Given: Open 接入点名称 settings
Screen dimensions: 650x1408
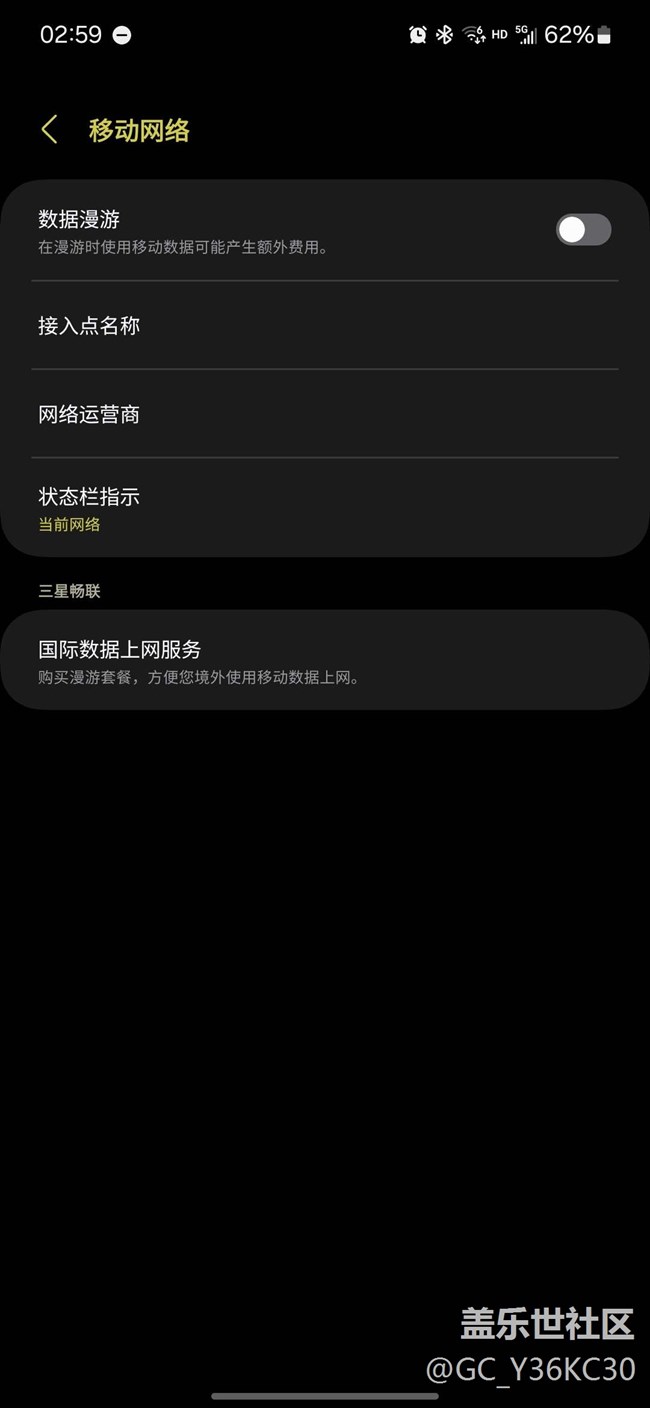Looking at the screenshot, I should point(325,325).
